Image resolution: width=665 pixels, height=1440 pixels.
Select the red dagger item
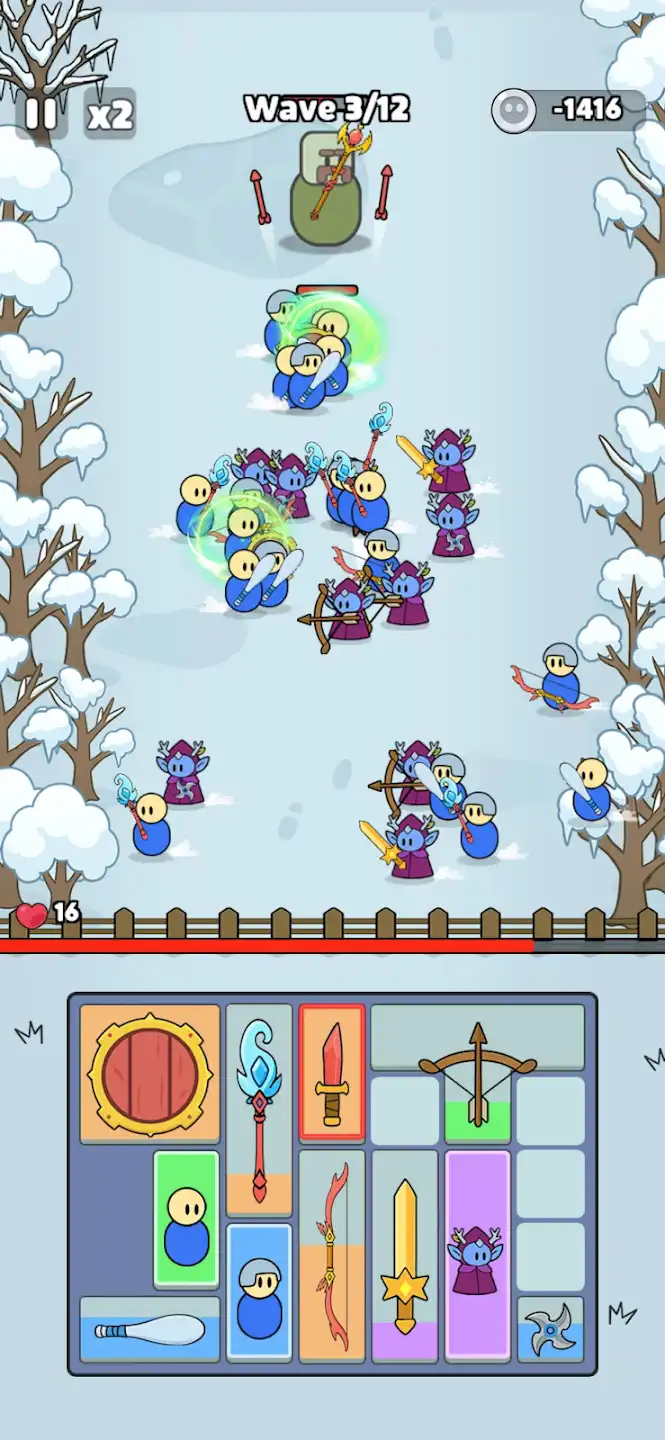332,1072
